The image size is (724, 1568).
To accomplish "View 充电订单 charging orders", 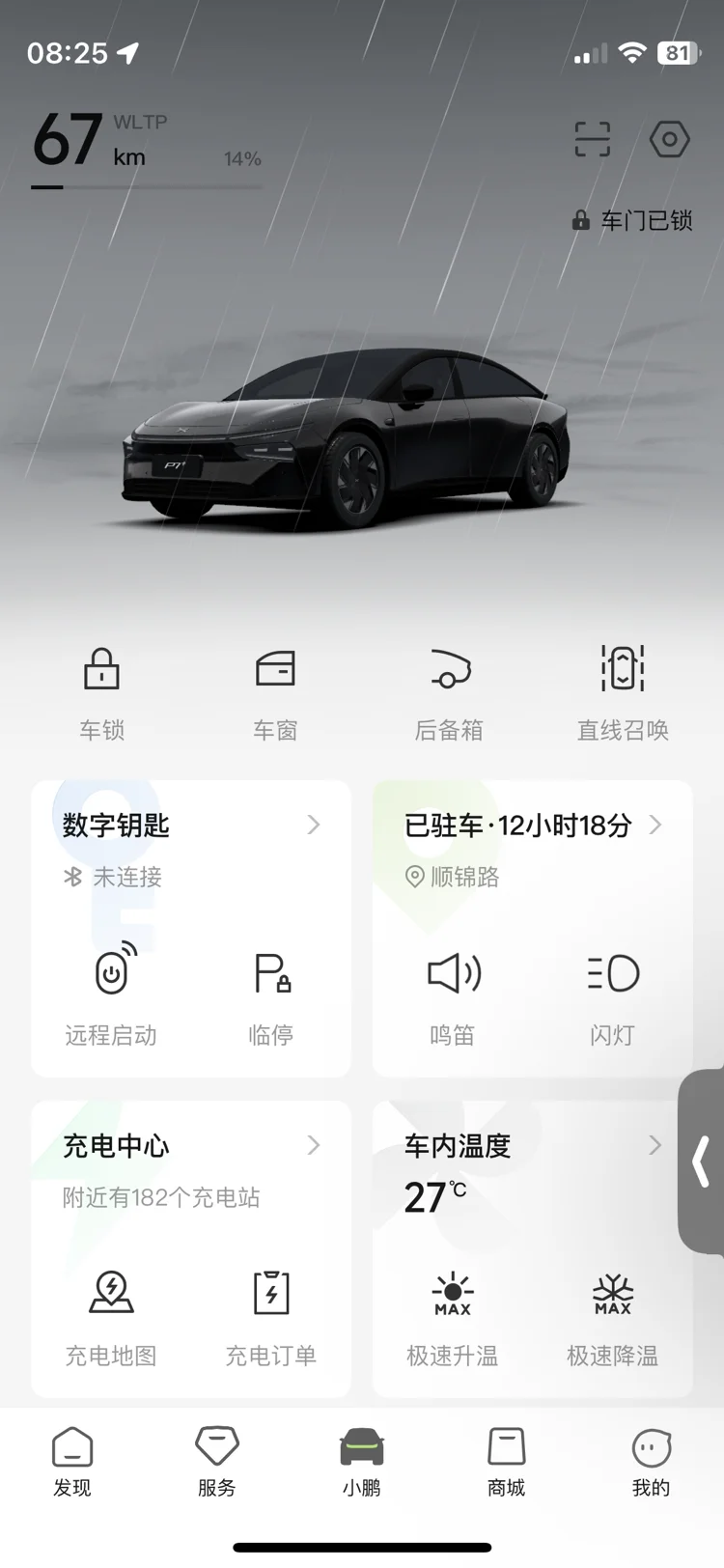I will coord(271,1316).
